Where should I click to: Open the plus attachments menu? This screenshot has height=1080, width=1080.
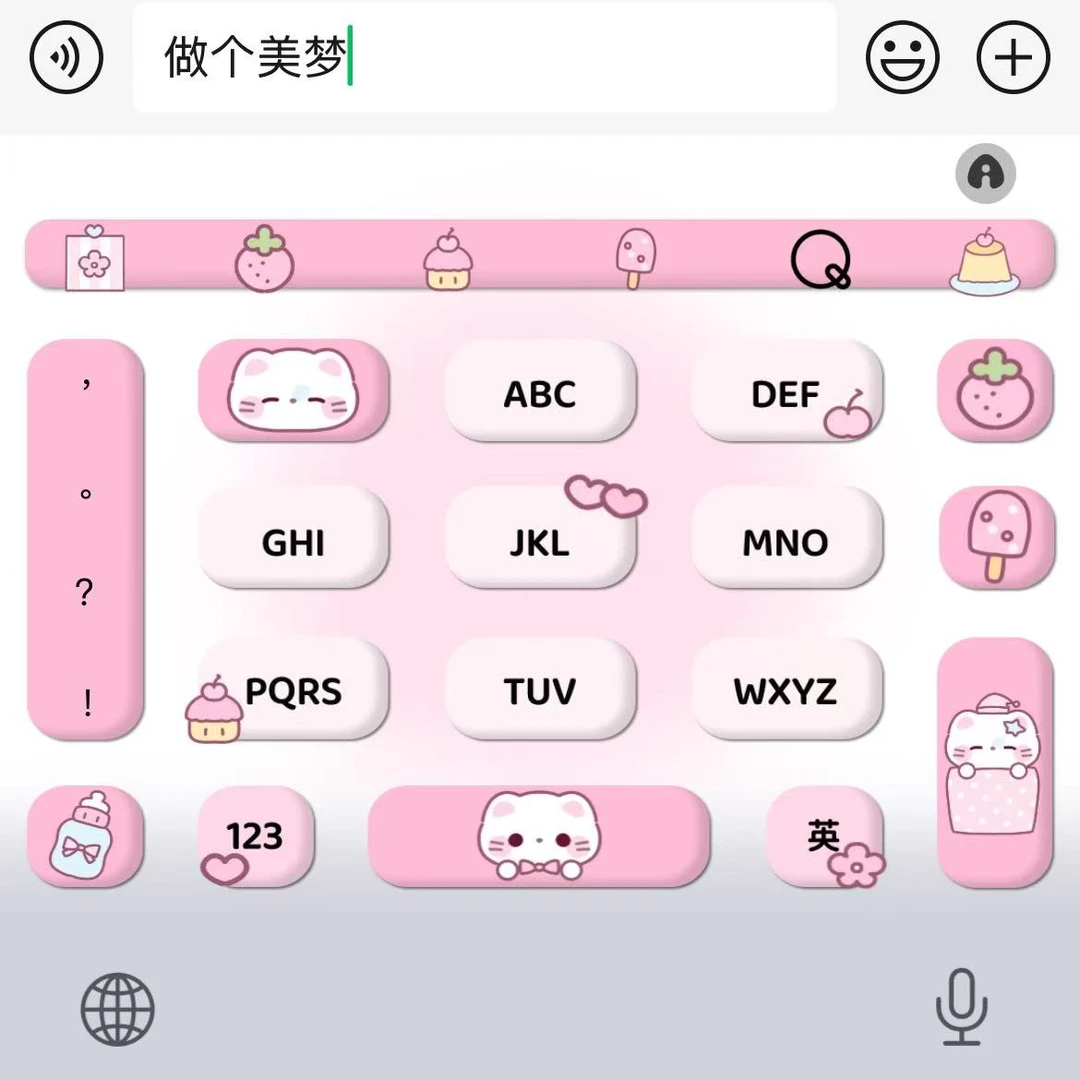click(1013, 57)
